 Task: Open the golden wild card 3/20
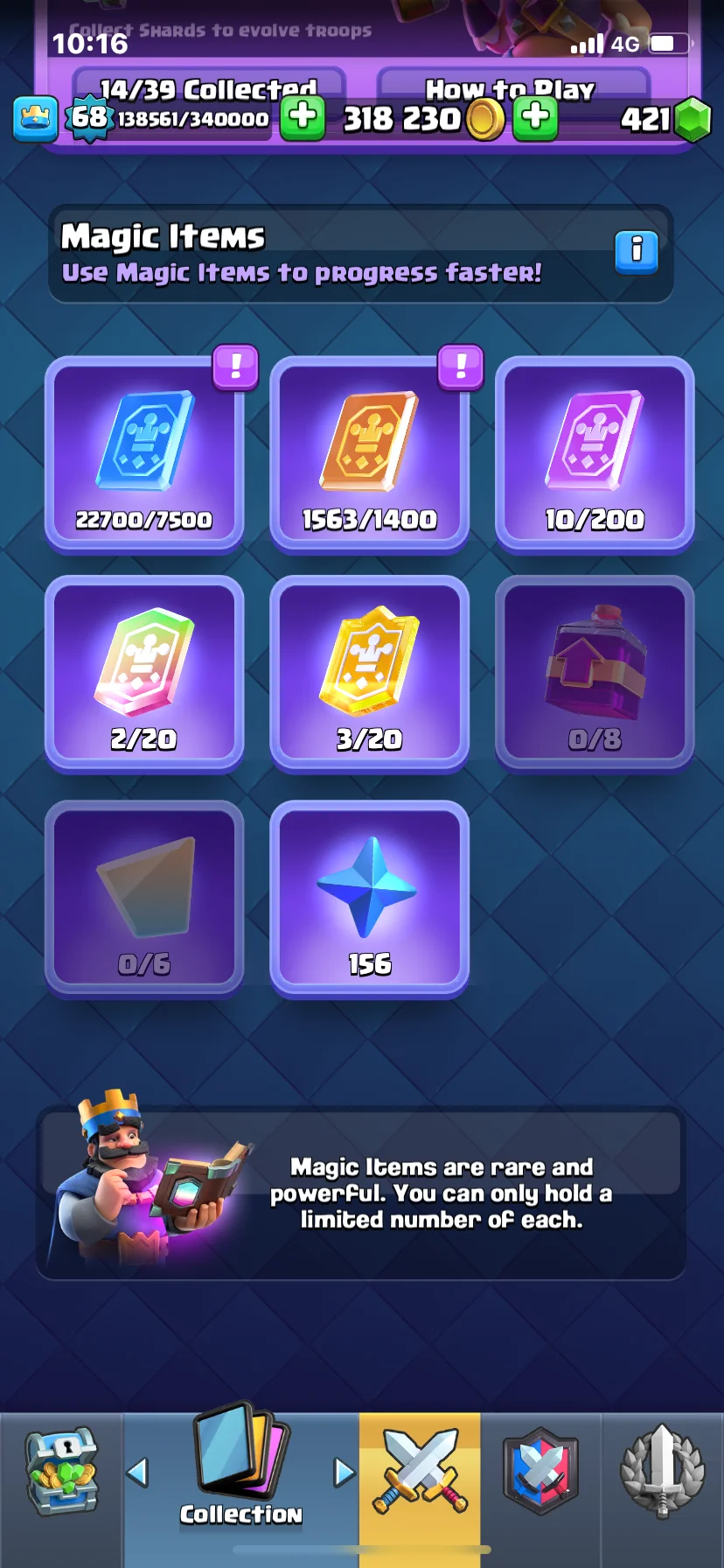click(369, 674)
